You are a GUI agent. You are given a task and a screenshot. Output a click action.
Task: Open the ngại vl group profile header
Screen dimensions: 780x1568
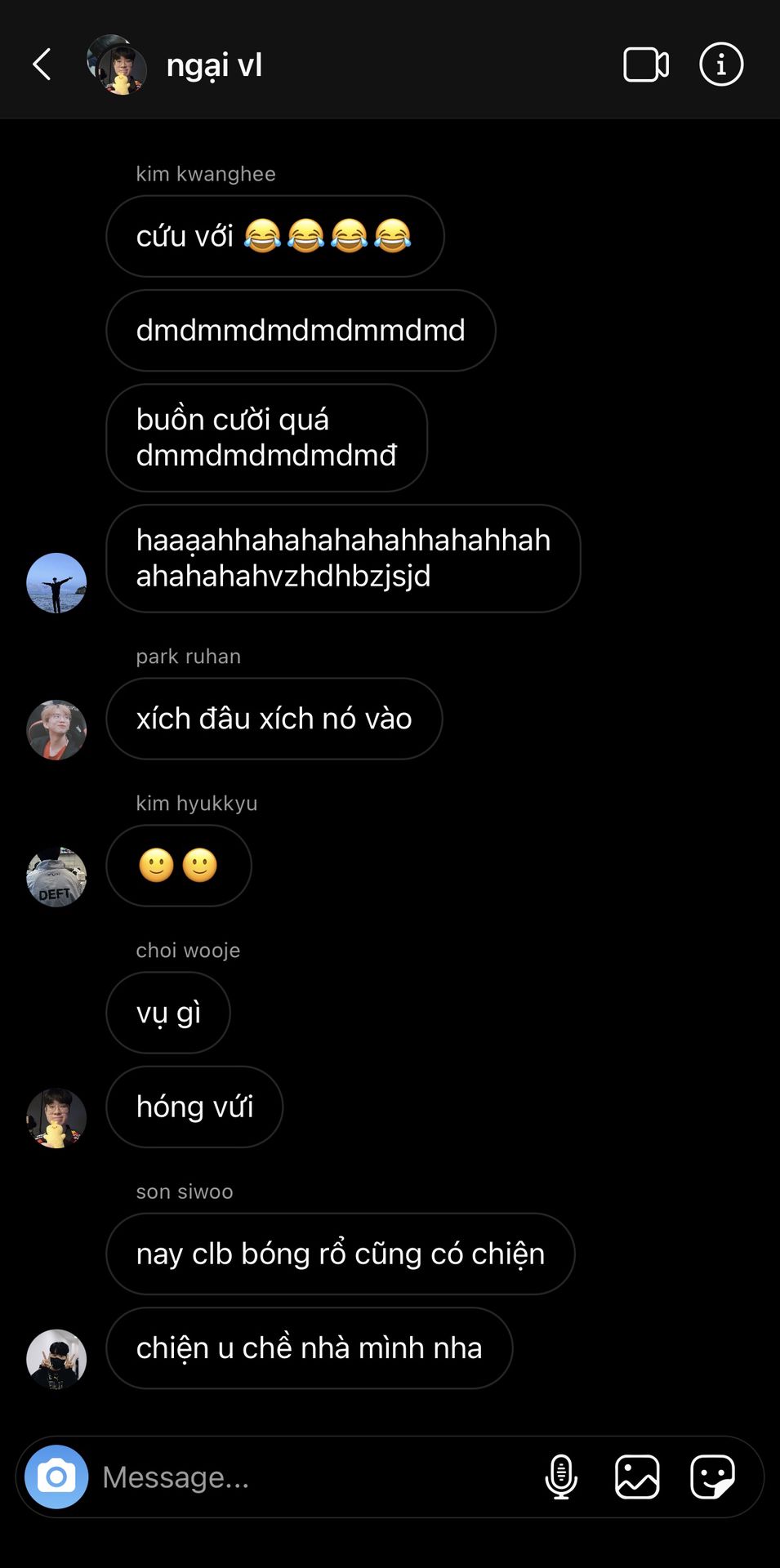(175, 65)
